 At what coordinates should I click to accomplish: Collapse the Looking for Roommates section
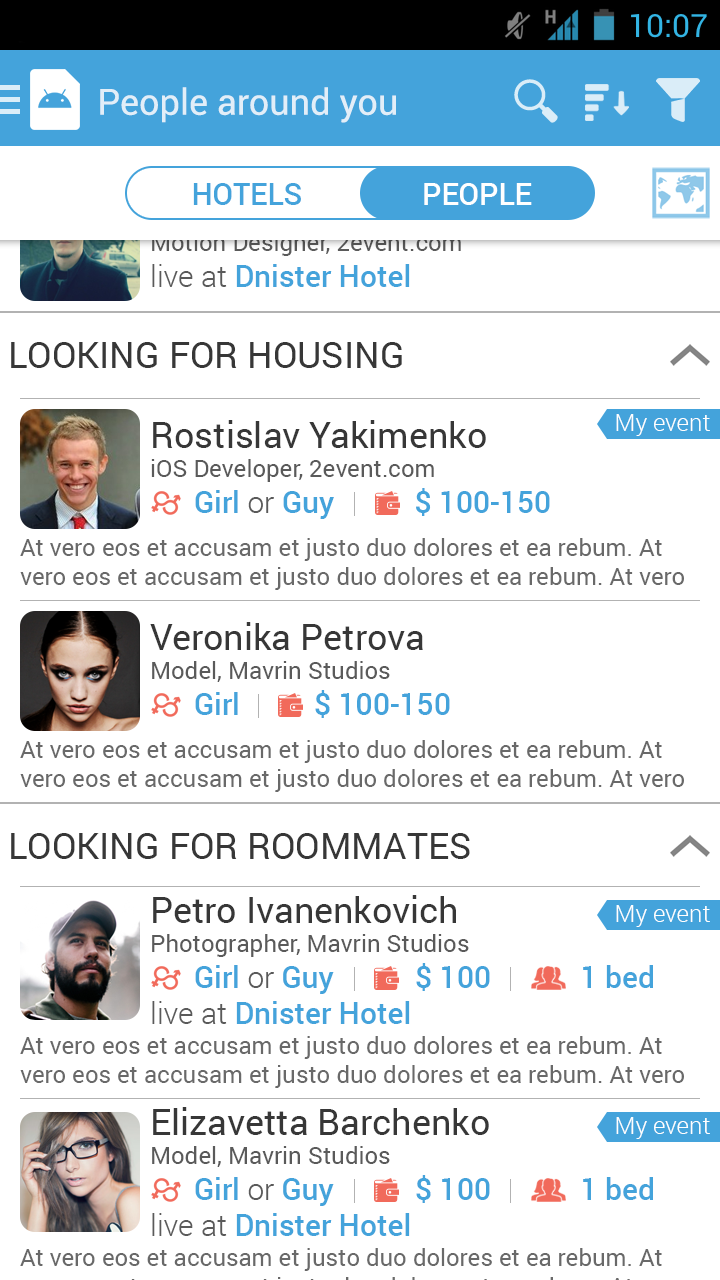pyautogui.click(x=689, y=847)
